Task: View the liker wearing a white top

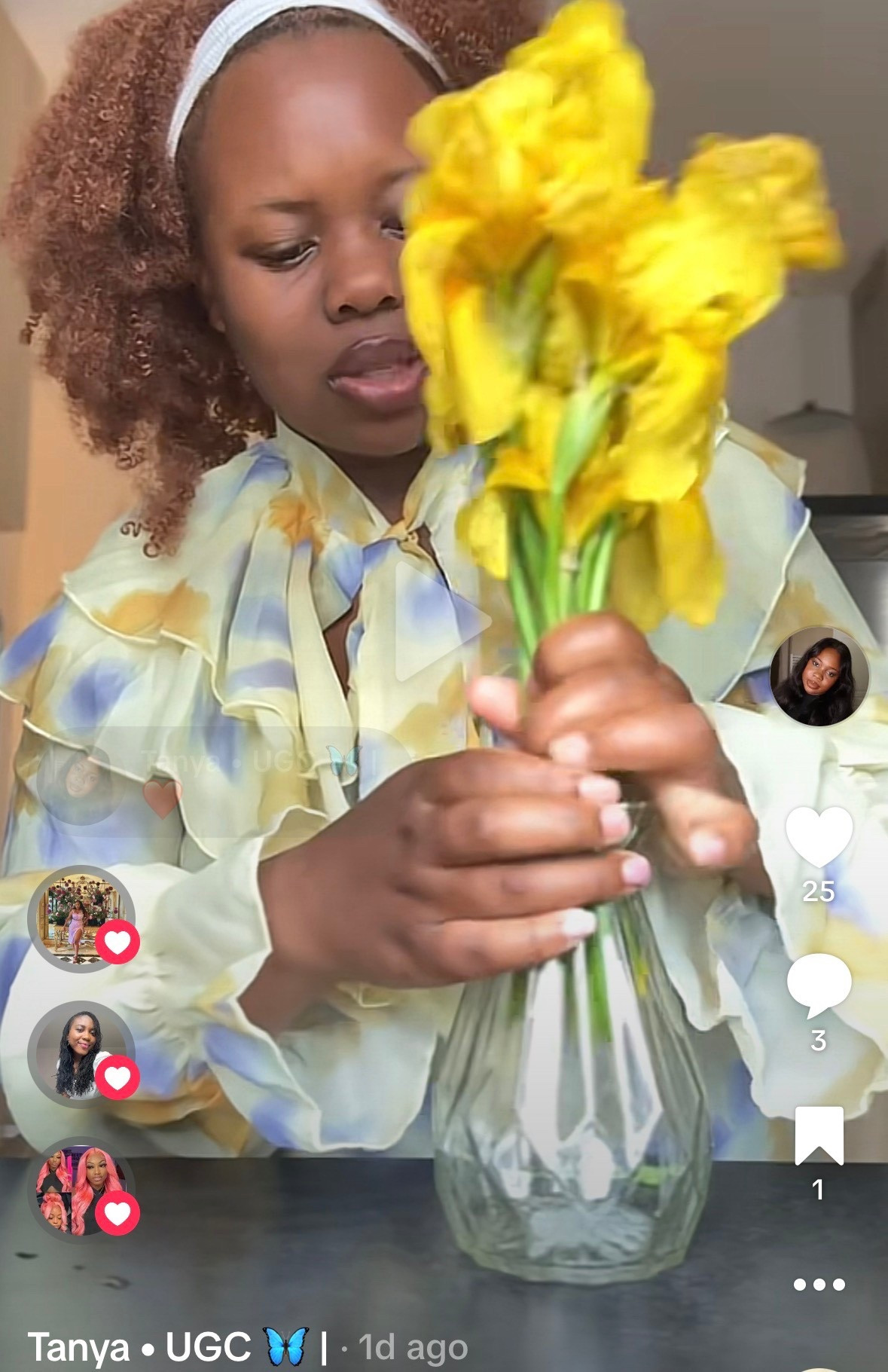Action: [x=80, y=1054]
